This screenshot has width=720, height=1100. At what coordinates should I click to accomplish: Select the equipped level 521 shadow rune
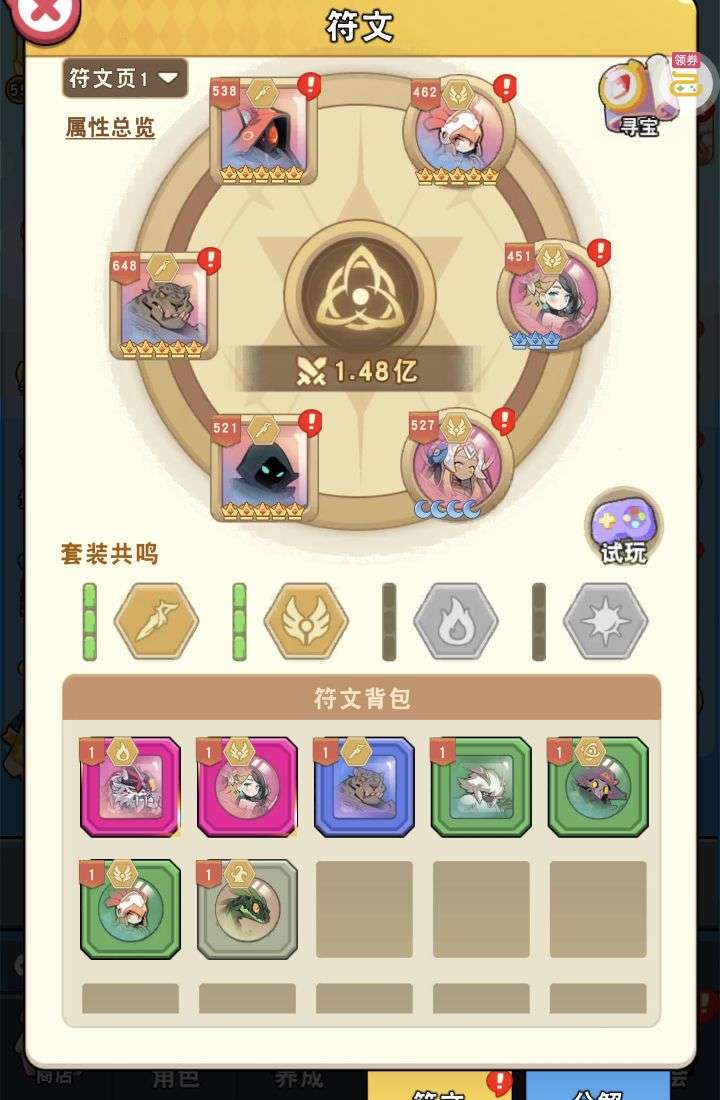pos(264,468)
